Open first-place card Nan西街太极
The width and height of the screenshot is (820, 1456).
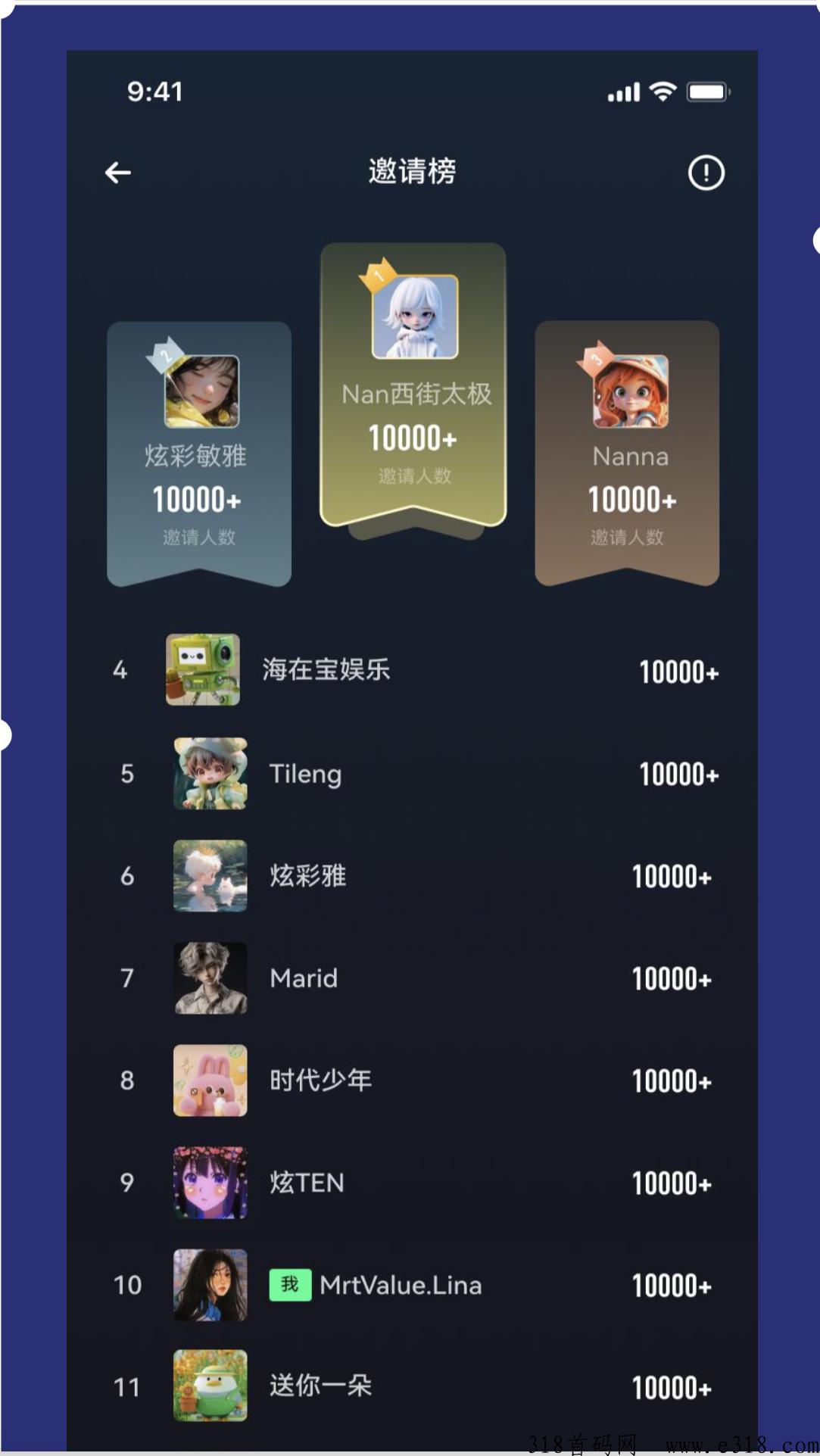pyautogui.click(x=413, y=385)
